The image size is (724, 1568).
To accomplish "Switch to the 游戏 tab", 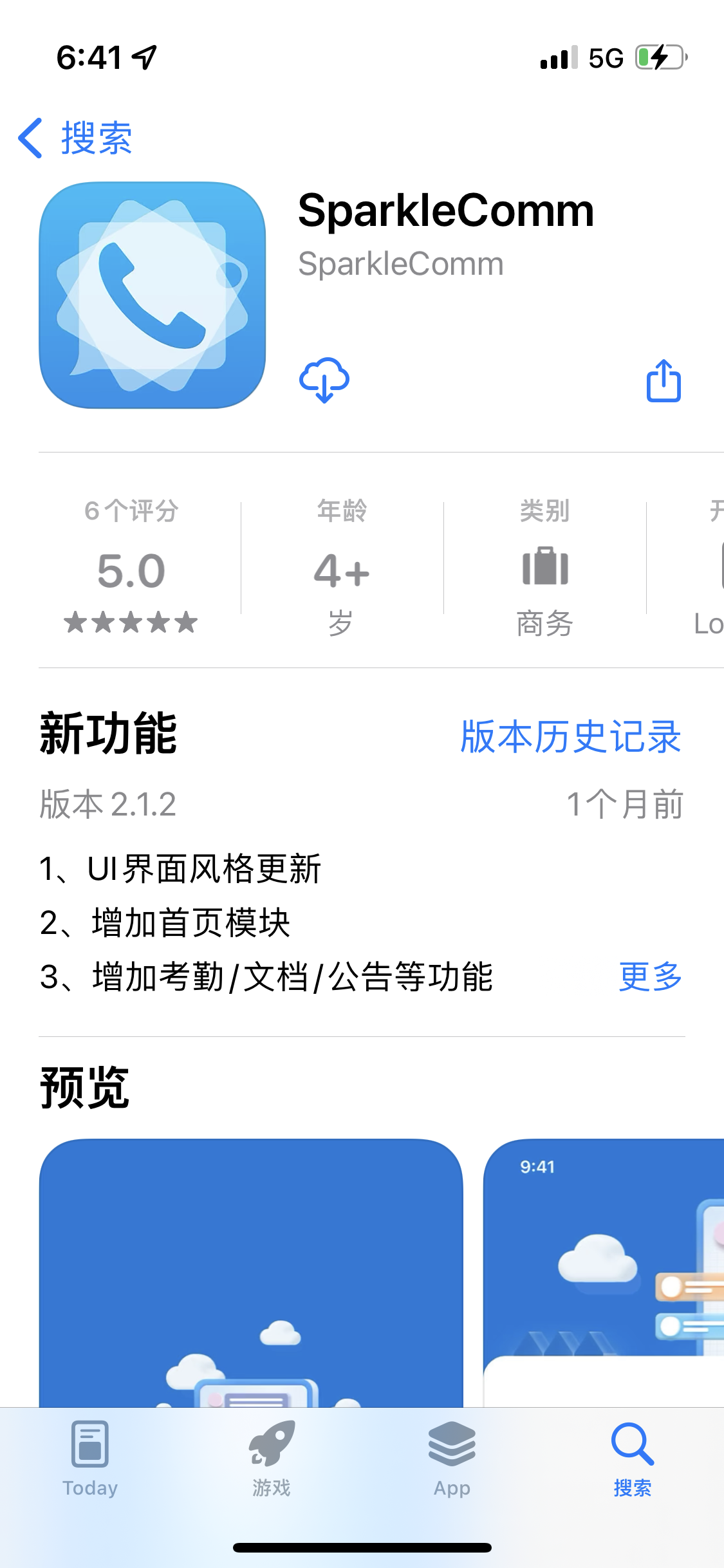I will (271, 1459).
